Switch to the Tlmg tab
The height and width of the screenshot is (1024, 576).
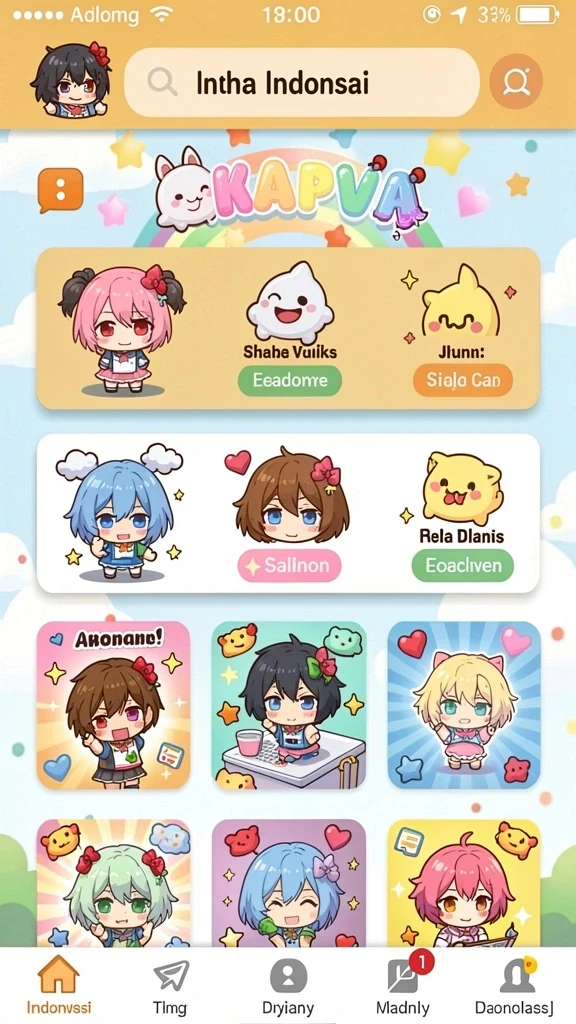click(x=170, y=985)
